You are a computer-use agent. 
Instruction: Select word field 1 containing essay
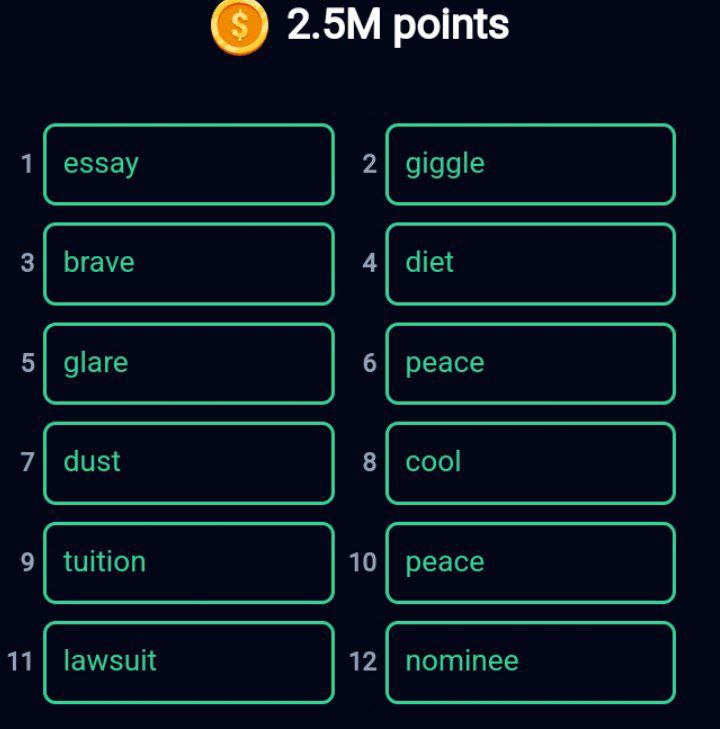point(188,164)
